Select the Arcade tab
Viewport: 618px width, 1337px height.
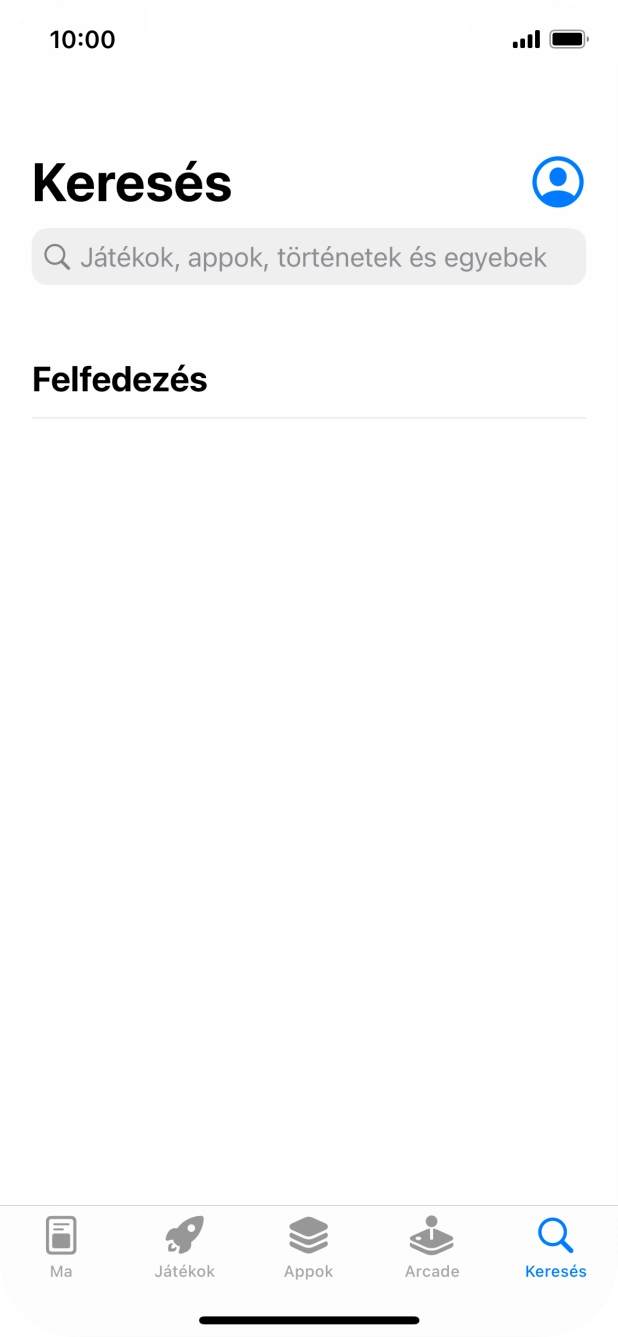[x=432, y=1246]
